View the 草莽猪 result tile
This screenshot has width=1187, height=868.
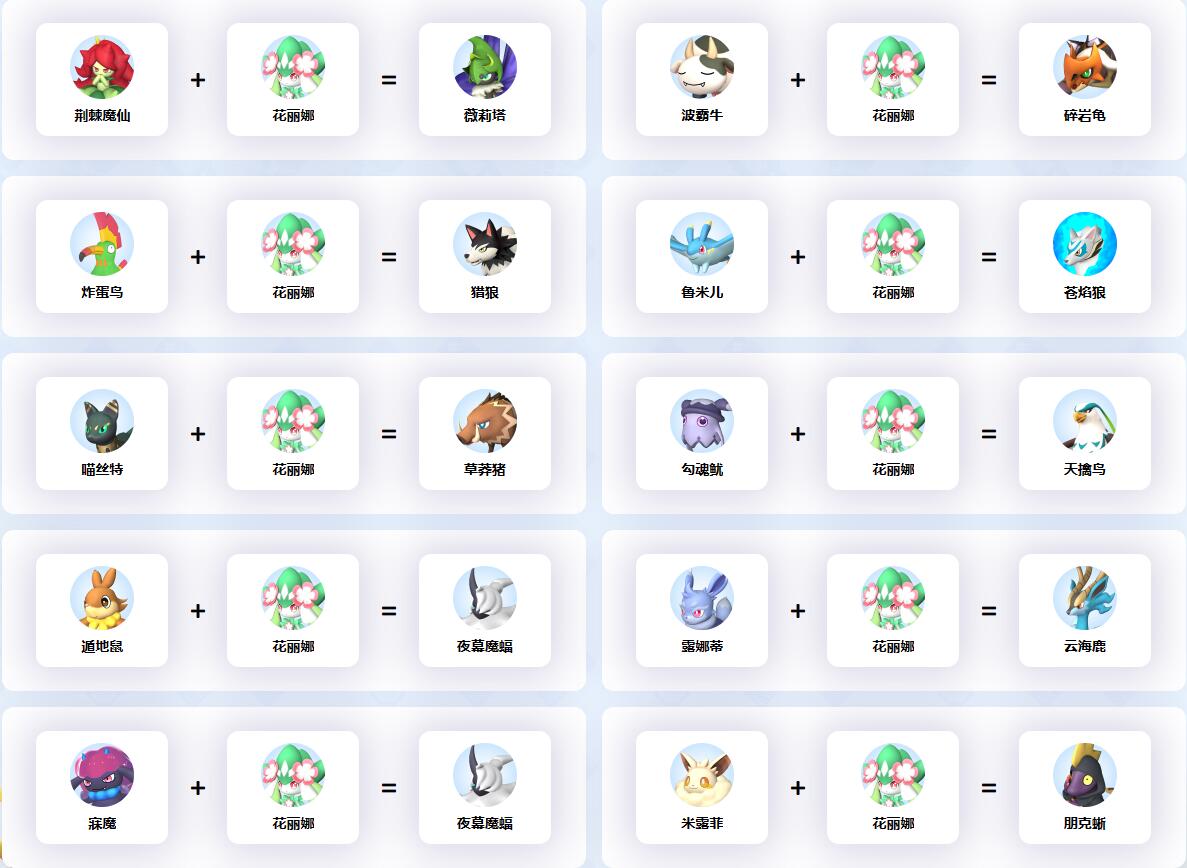pyautogui.click(x=485, y=433)
